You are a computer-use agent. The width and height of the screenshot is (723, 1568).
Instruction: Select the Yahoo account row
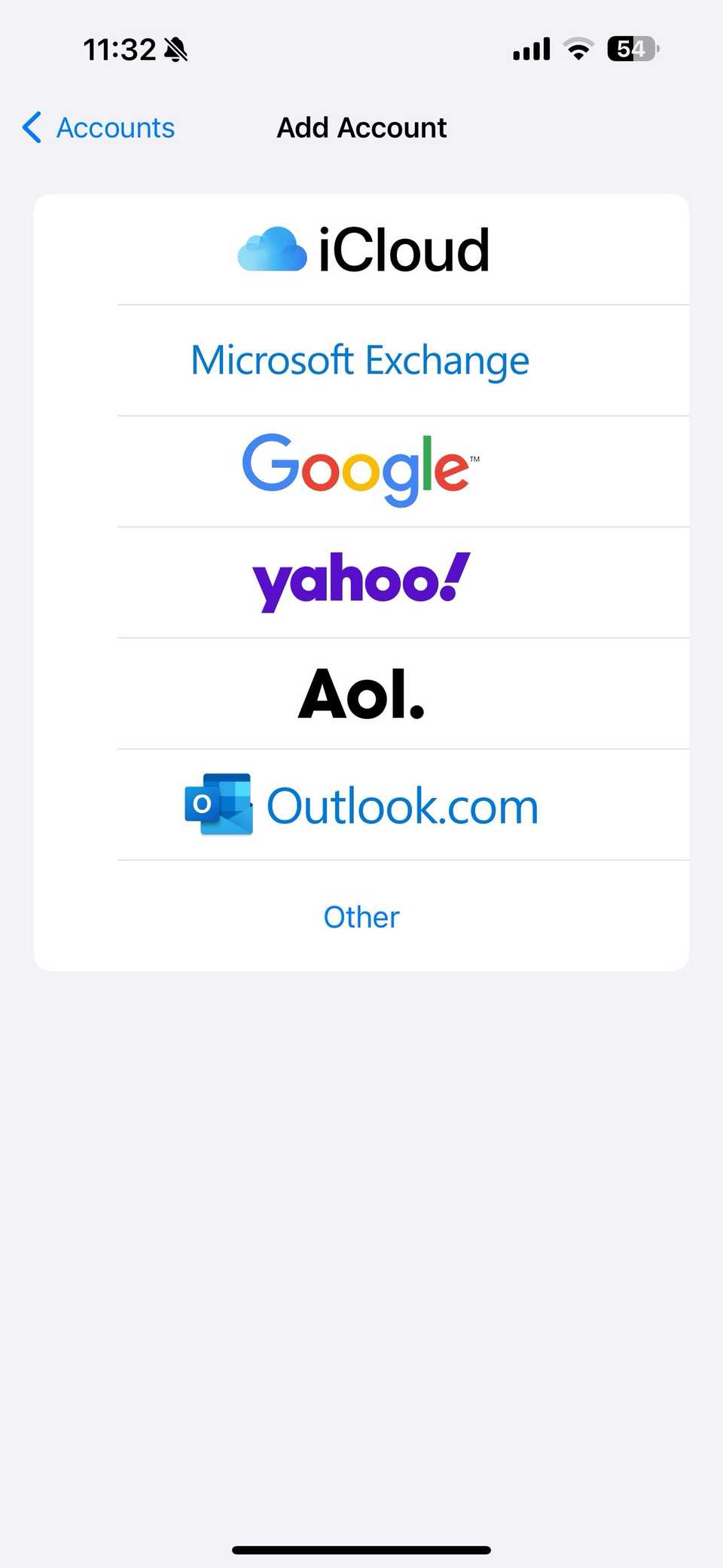[x=361, y=580]
